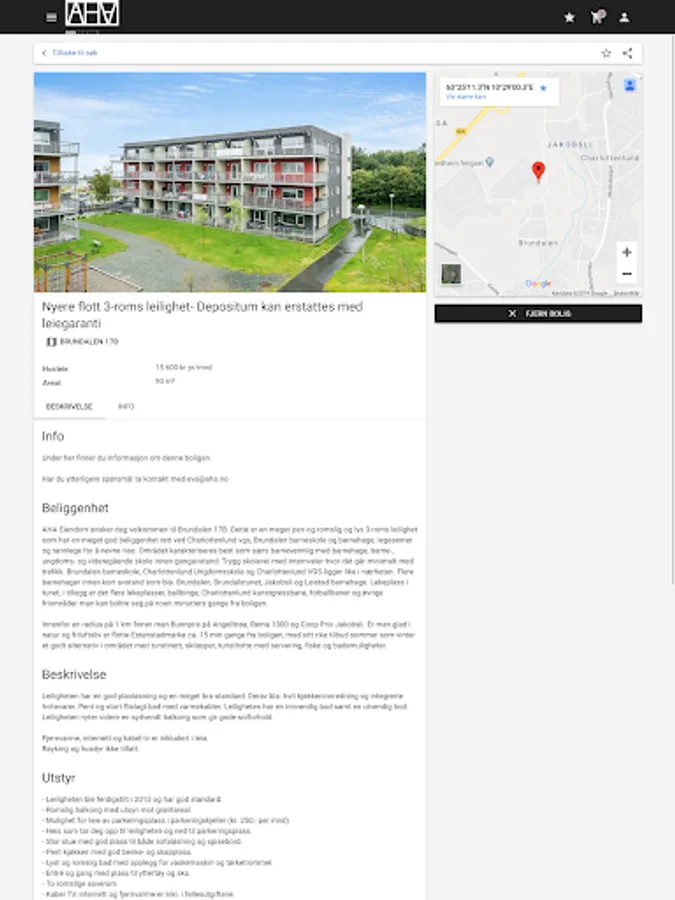The height and width of the screenshot is (900, 675).
Task: Open the blue account icon on the map
Action: coord(630,86)
